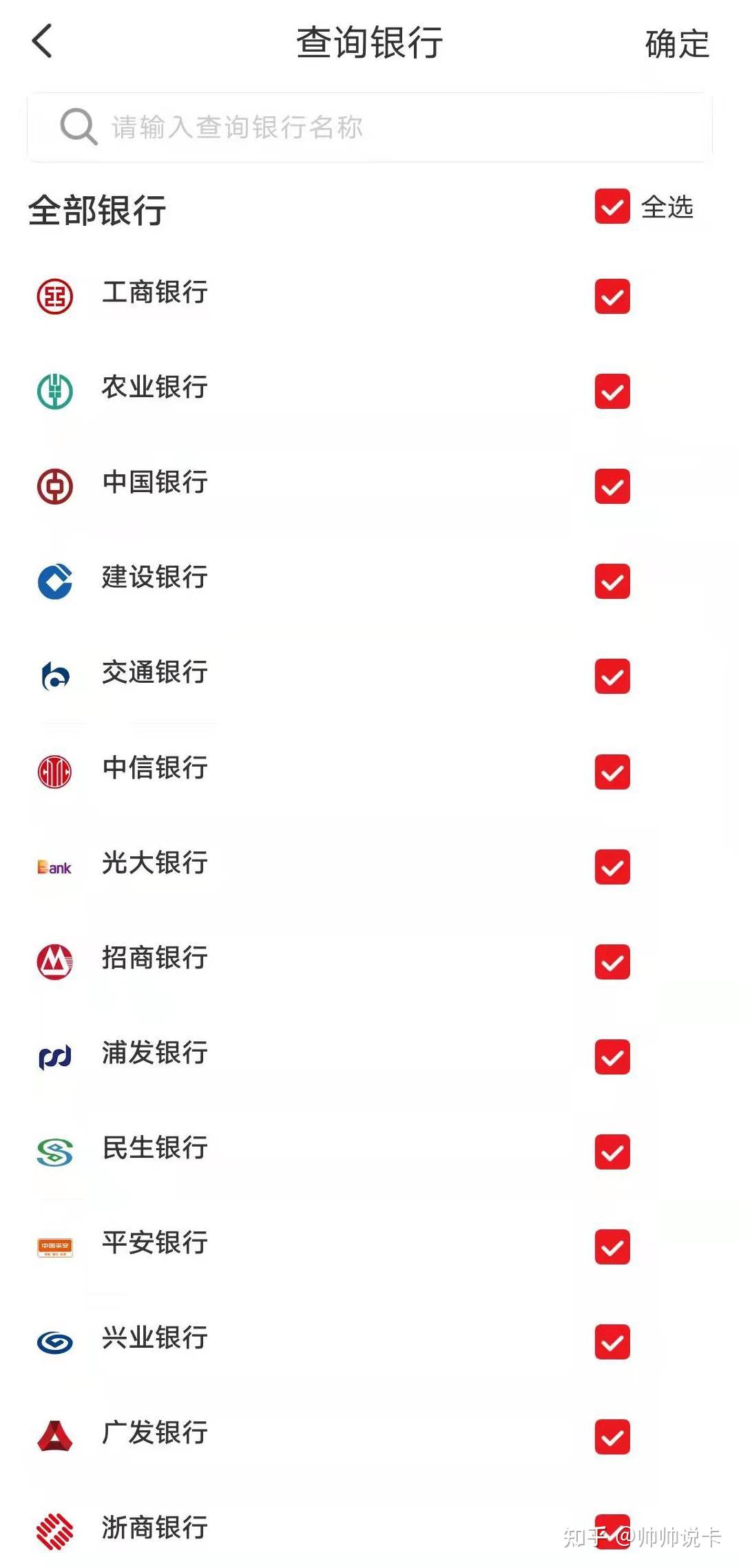
Task: Confirm selection with 确定
Action: (676, 44)
